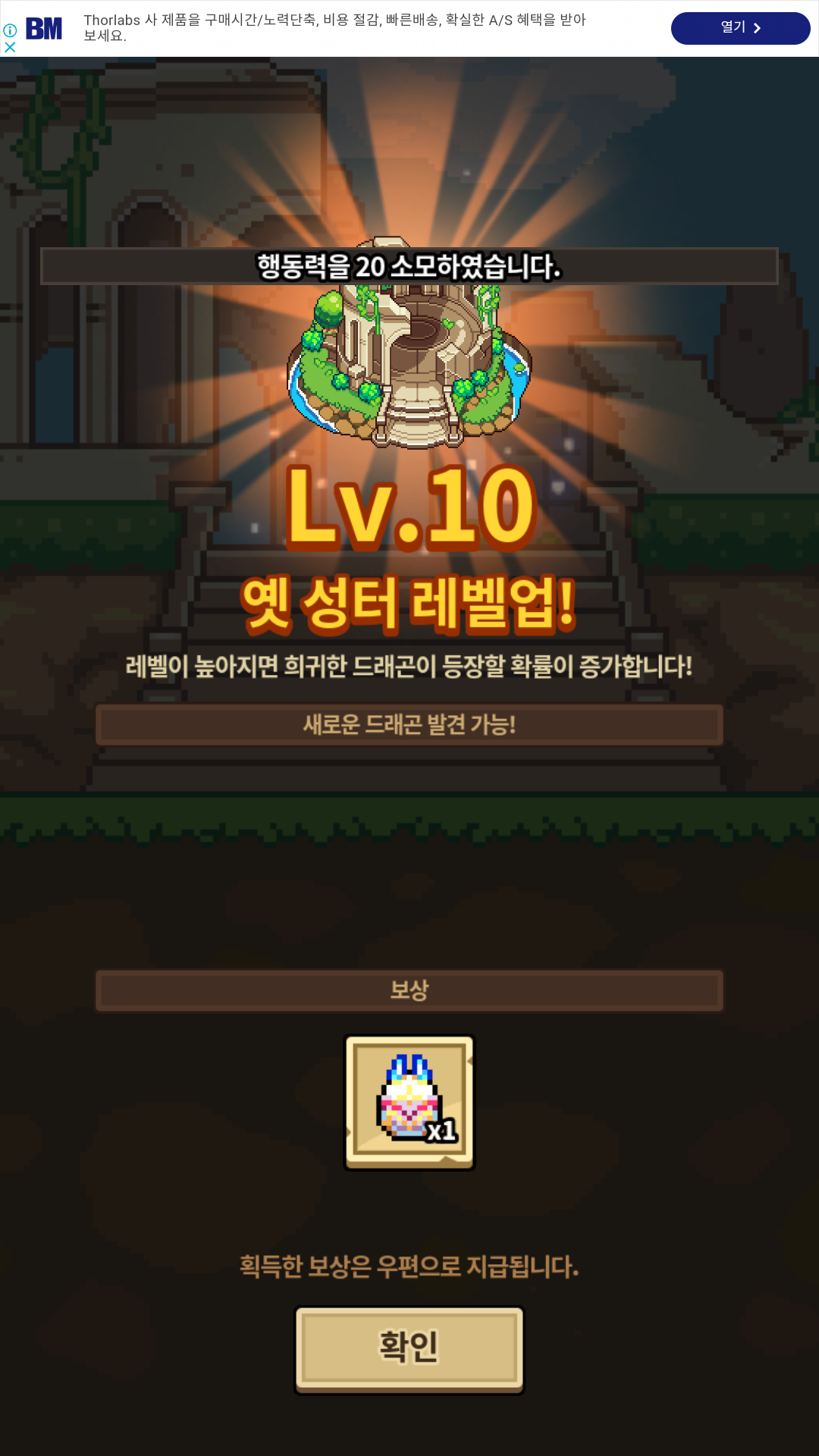Confirm the level-up with 확인 button
The image size is (819, 1456).
[409, 1349]
